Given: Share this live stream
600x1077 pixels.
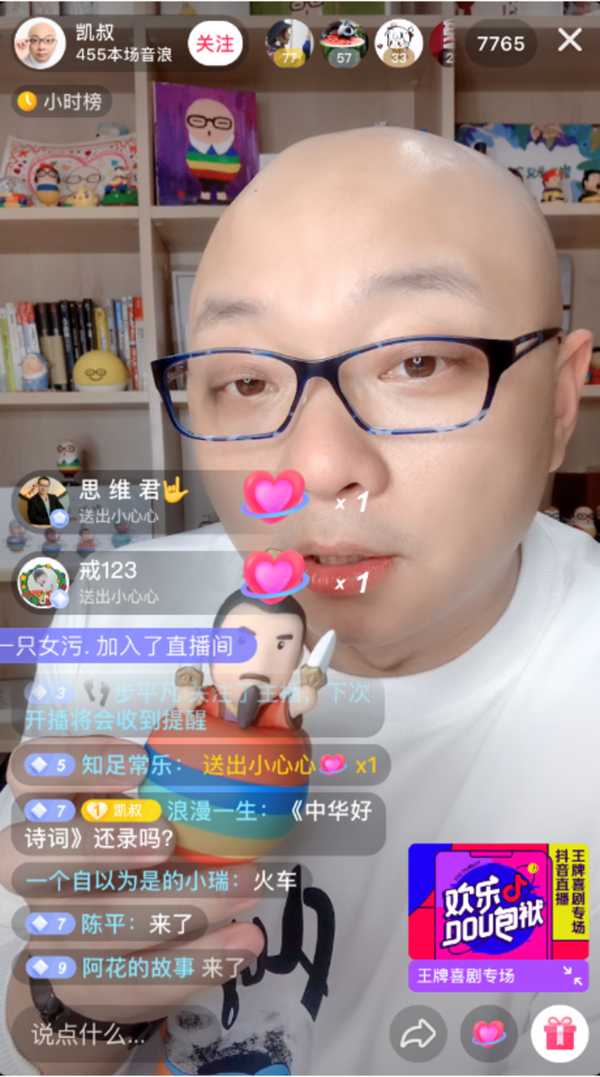Looking at the screenshot, I should pos(418,1032).
